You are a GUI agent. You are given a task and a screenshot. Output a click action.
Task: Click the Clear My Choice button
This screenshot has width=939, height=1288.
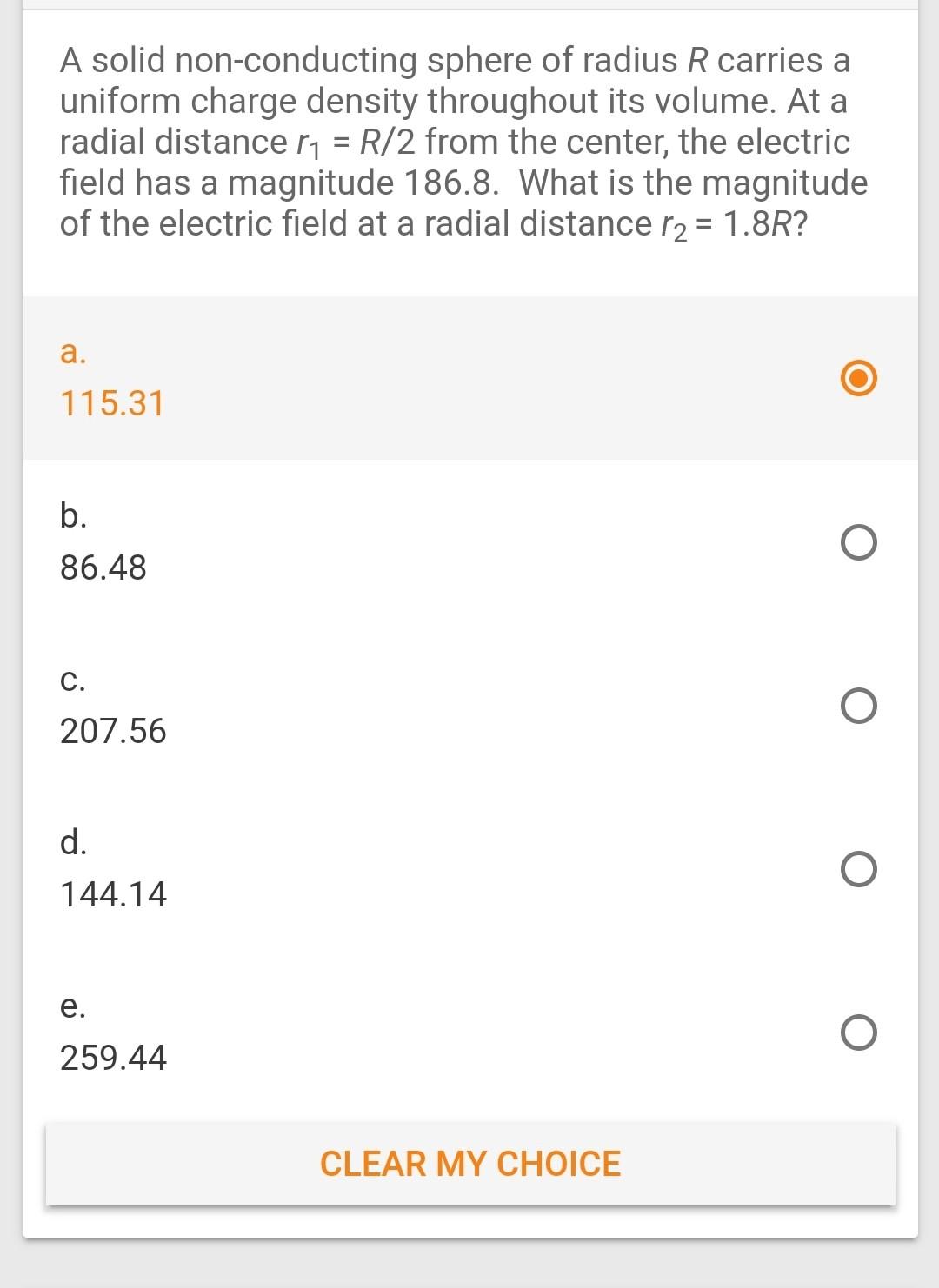pyautogui.click(x=469, y=1164)
